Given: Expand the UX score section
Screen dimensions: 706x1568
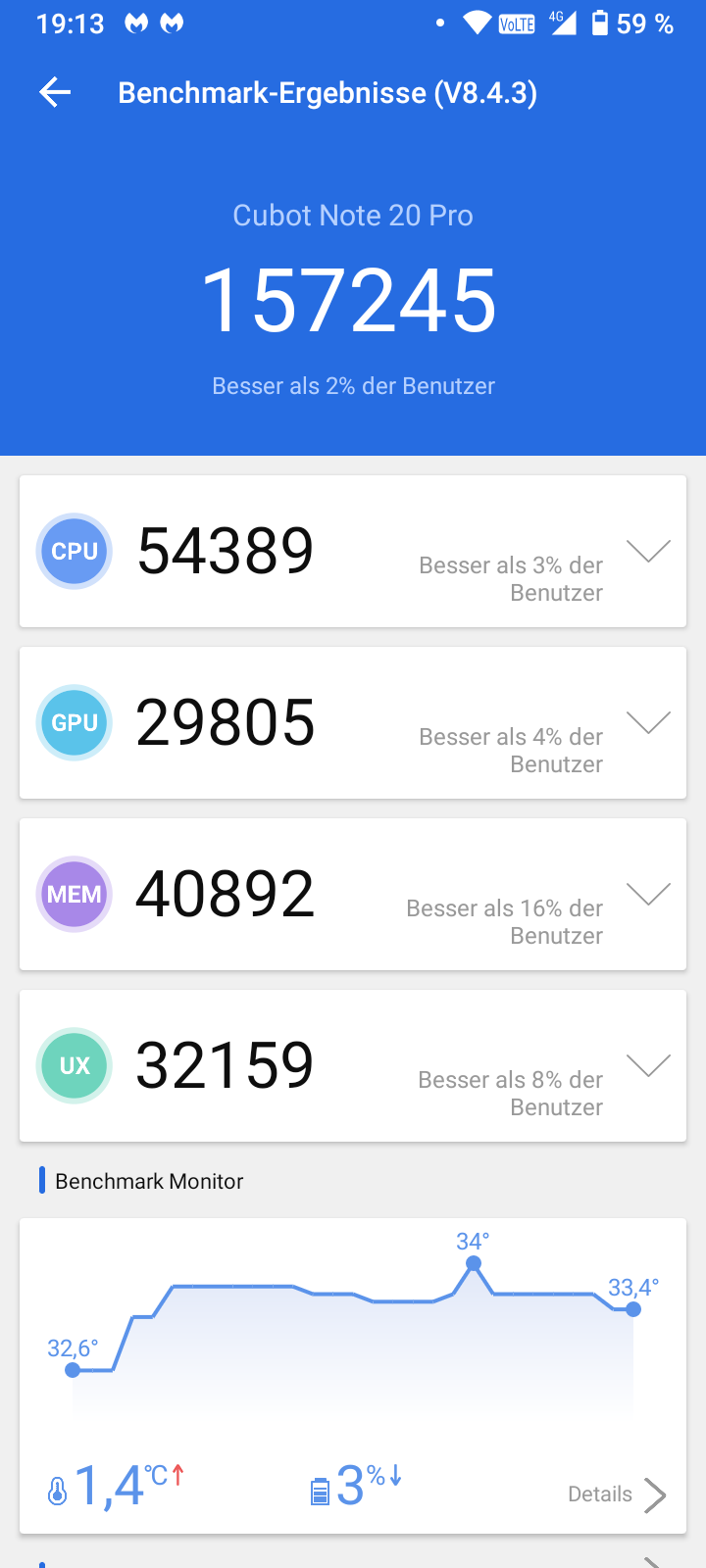Looking at the screenshot, I should (648, 1065).
